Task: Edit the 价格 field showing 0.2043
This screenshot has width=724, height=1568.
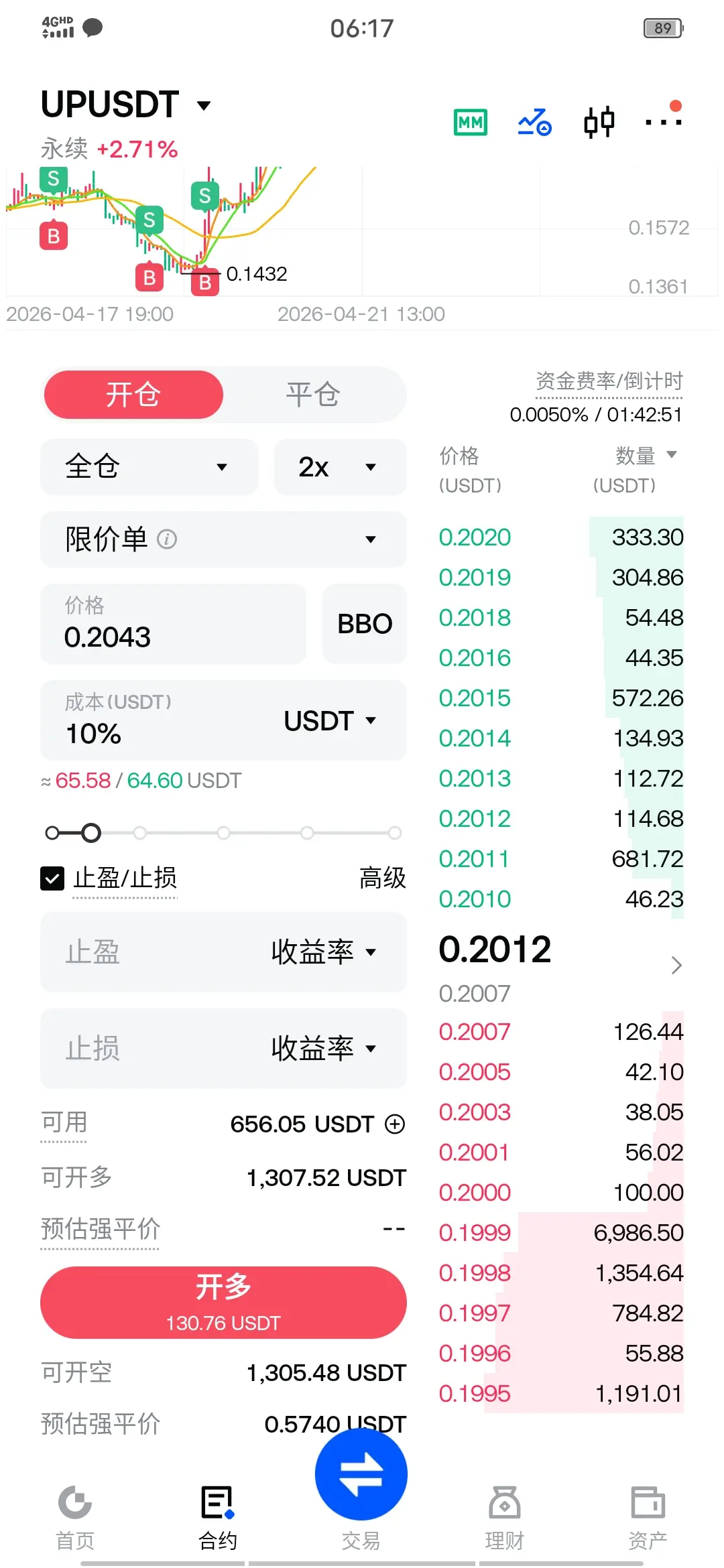Action: (x=173, y=624)
